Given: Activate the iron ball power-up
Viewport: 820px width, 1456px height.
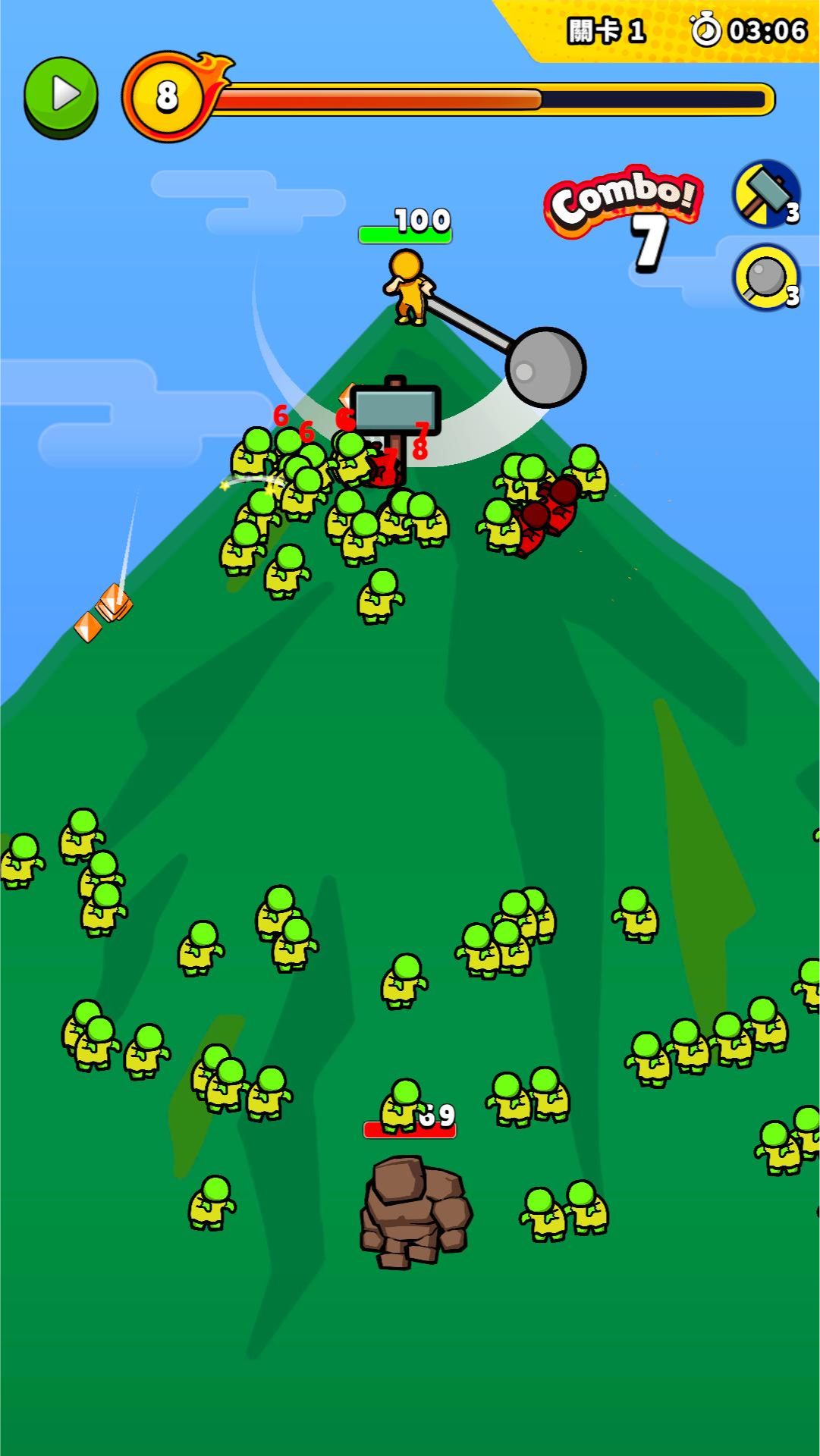Looking at the screenshot, I should point(766,278).
